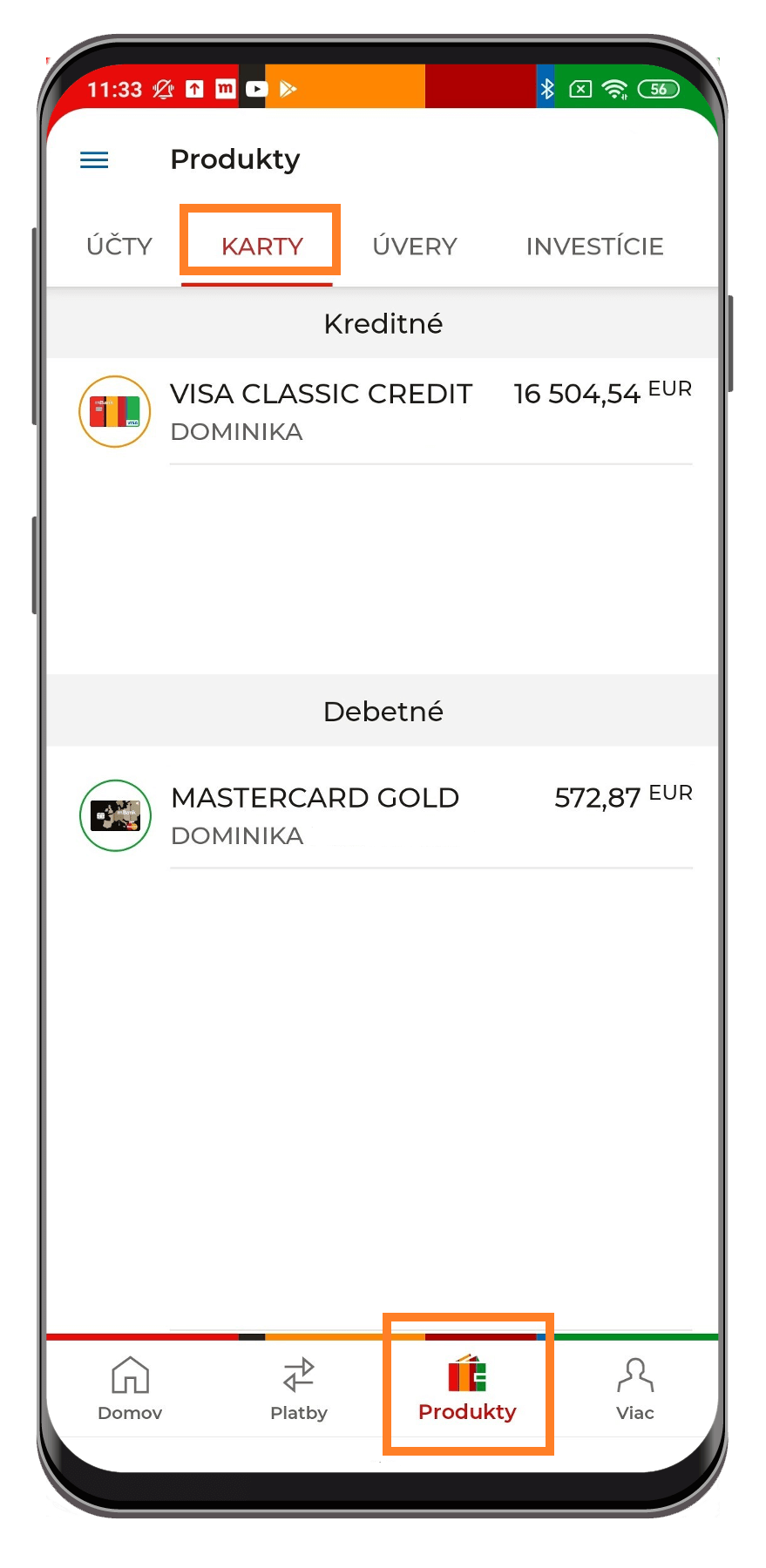Open VISA CLASSIC CREDIT card details
This screenshot has height=1568, width=766.
[x=383, y=411]
